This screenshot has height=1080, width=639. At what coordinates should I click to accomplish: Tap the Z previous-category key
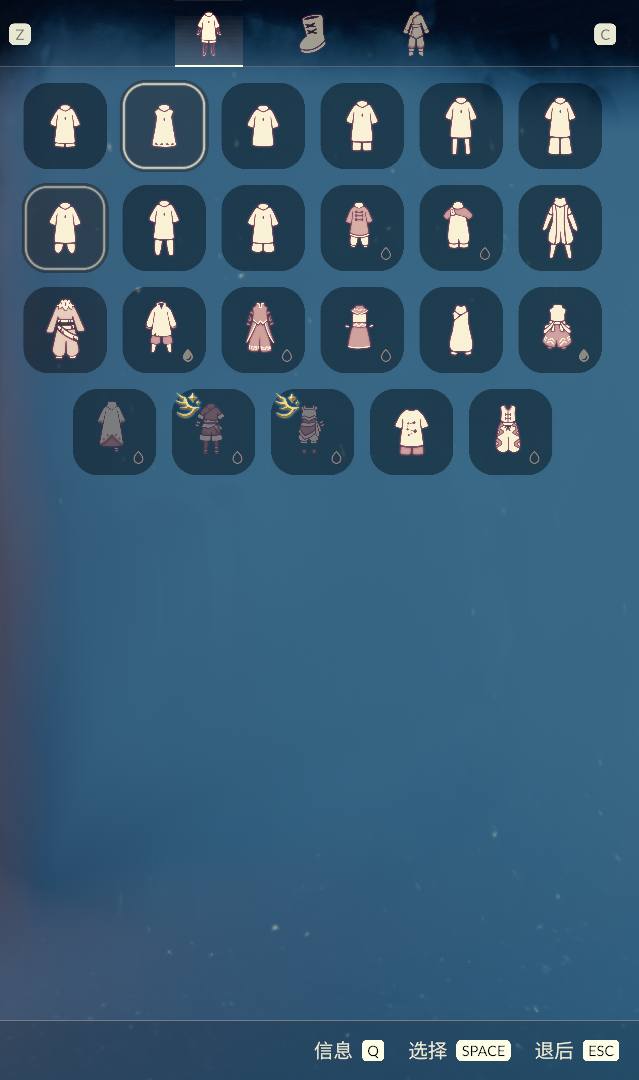coord(19,34)
